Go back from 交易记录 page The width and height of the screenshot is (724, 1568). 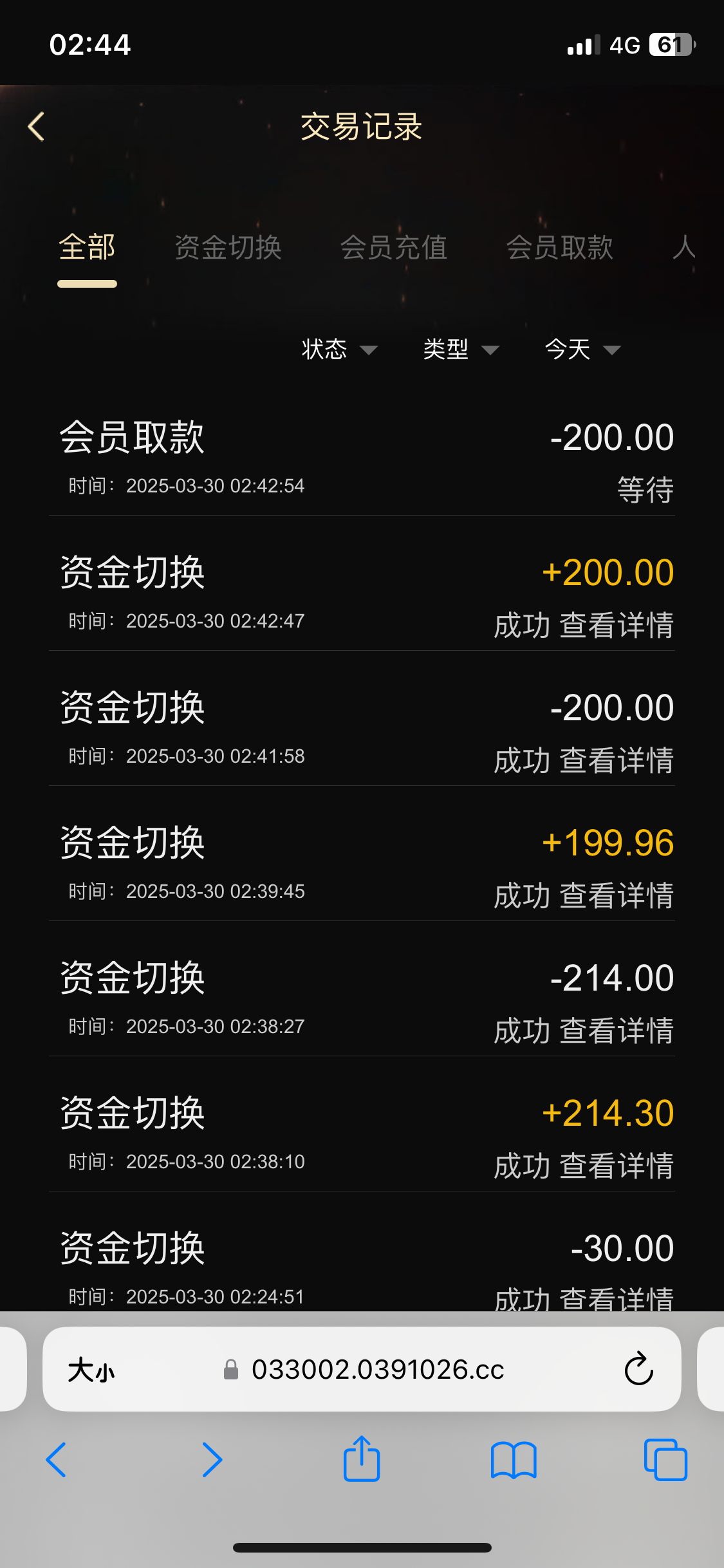(x=37, y=126)
